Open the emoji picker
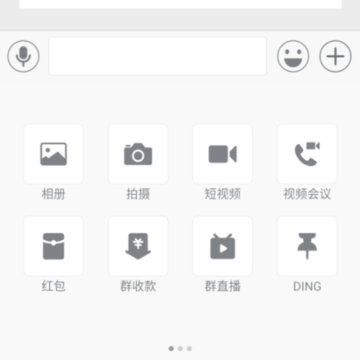The height and width of the screenshot is (360, 360). click(x=293, y=56)
